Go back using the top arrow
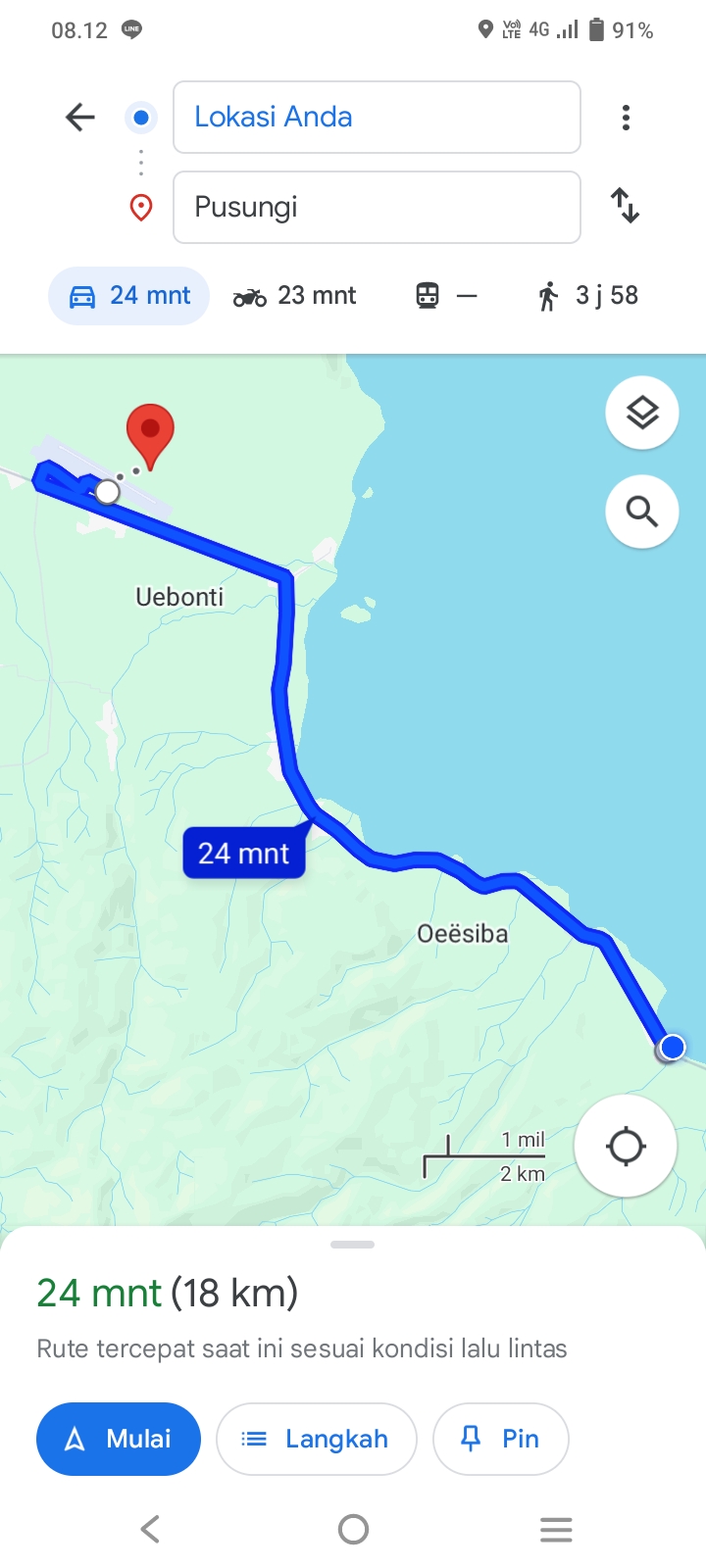 point(80,118)
